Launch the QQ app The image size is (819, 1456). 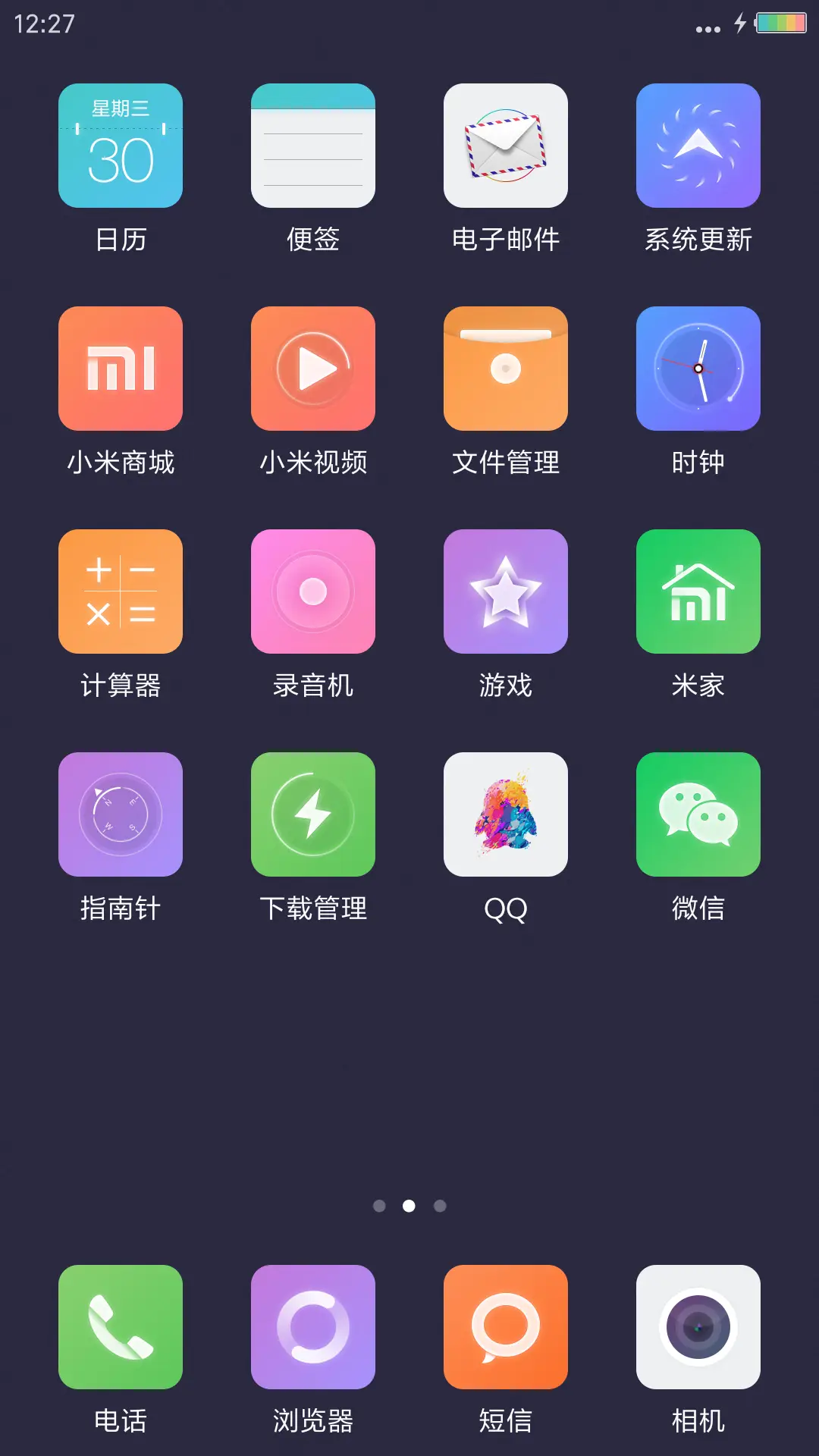506,814
